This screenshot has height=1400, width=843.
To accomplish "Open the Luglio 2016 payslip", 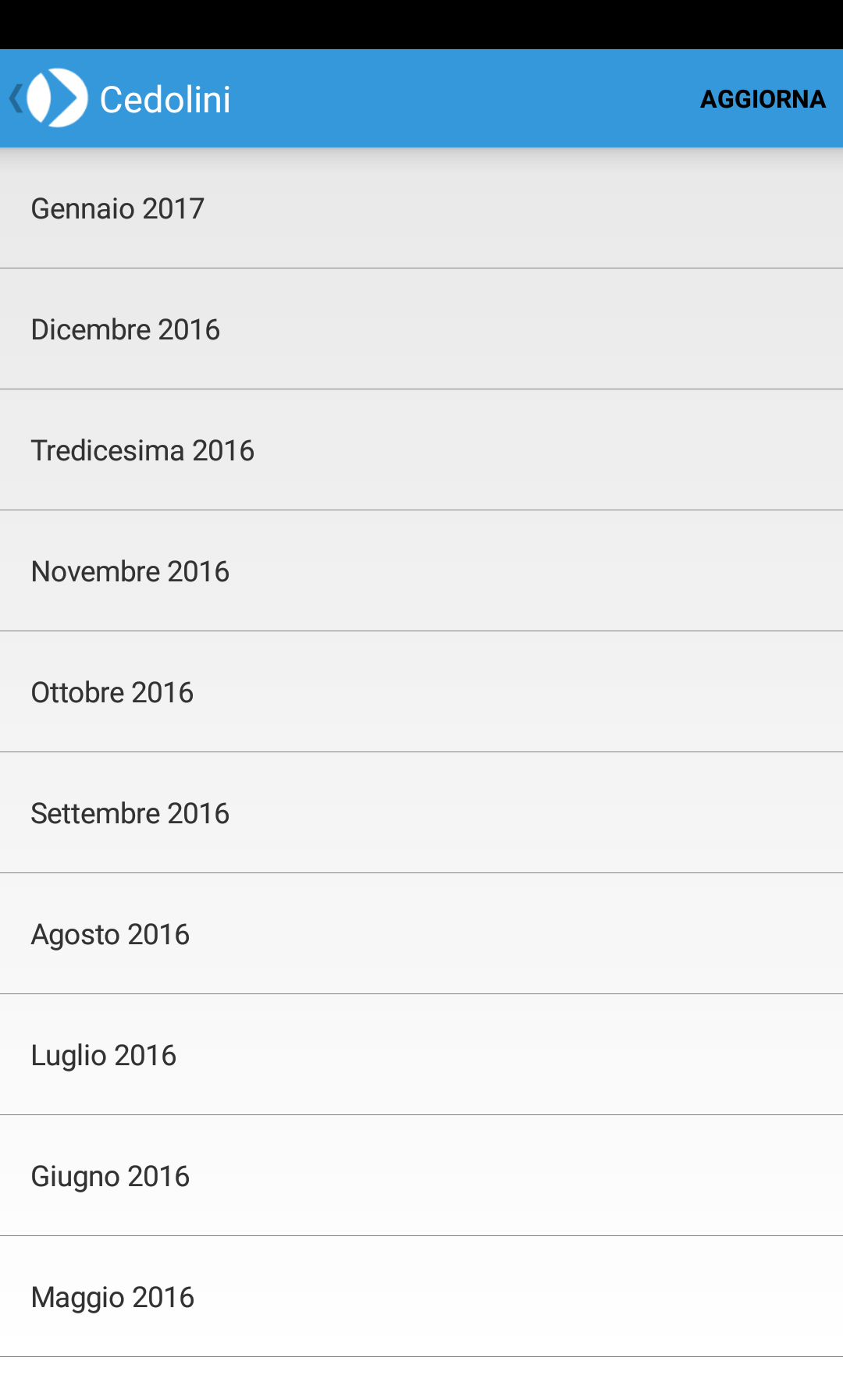I will [421, 1055].
